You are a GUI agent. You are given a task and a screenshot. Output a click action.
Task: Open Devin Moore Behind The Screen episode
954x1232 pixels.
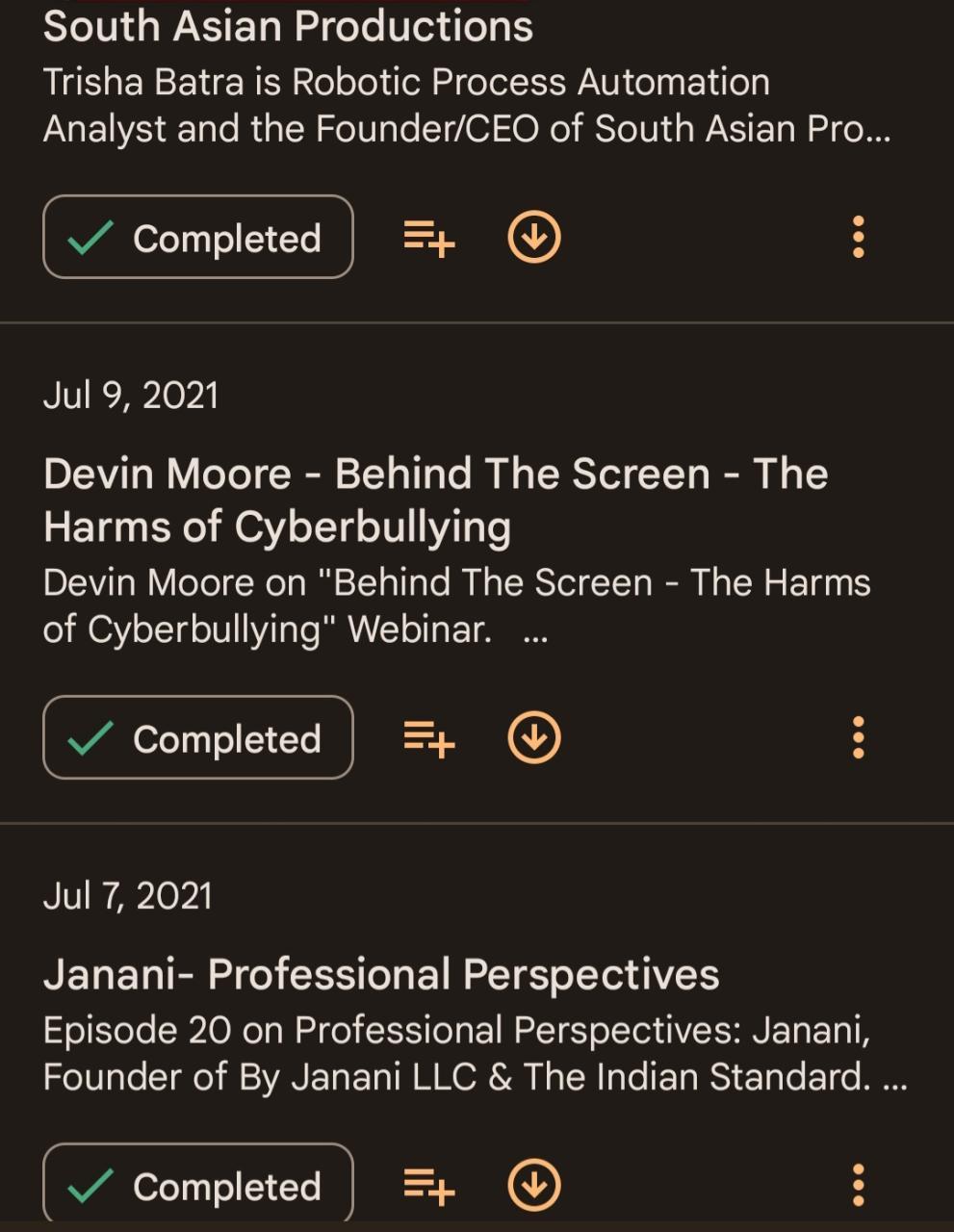tap(435, 500)
